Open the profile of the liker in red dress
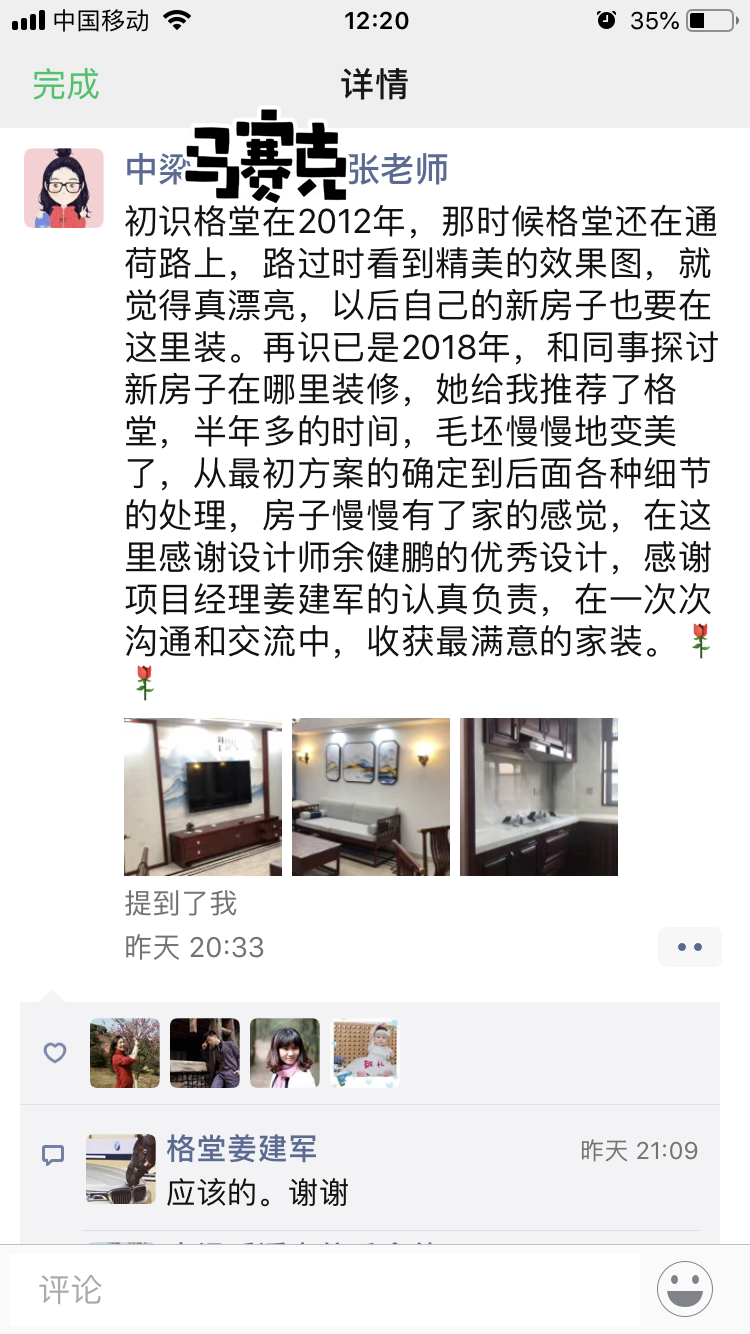This screenshot has width=750, height=1334. (125, 1053)
